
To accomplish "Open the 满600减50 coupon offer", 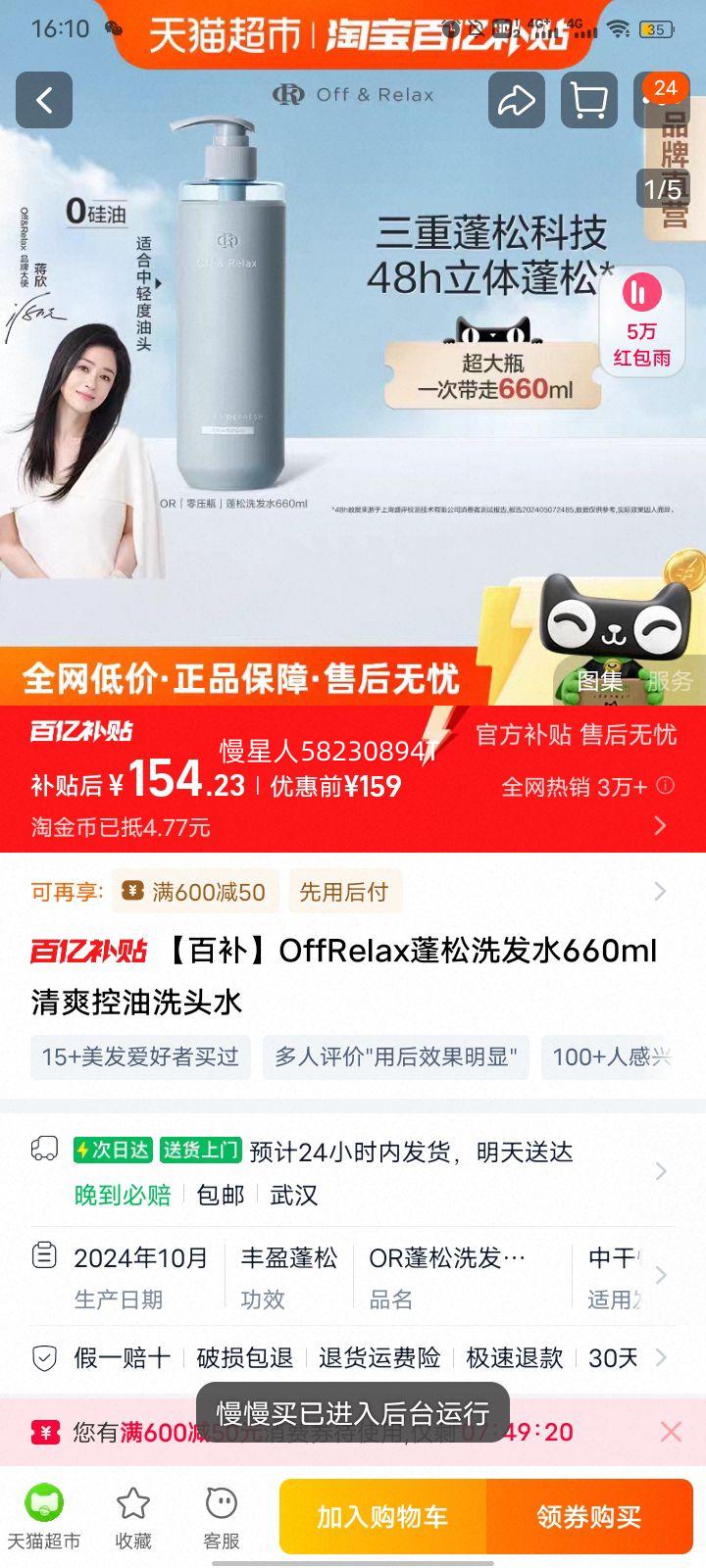I will click(195, 892).
